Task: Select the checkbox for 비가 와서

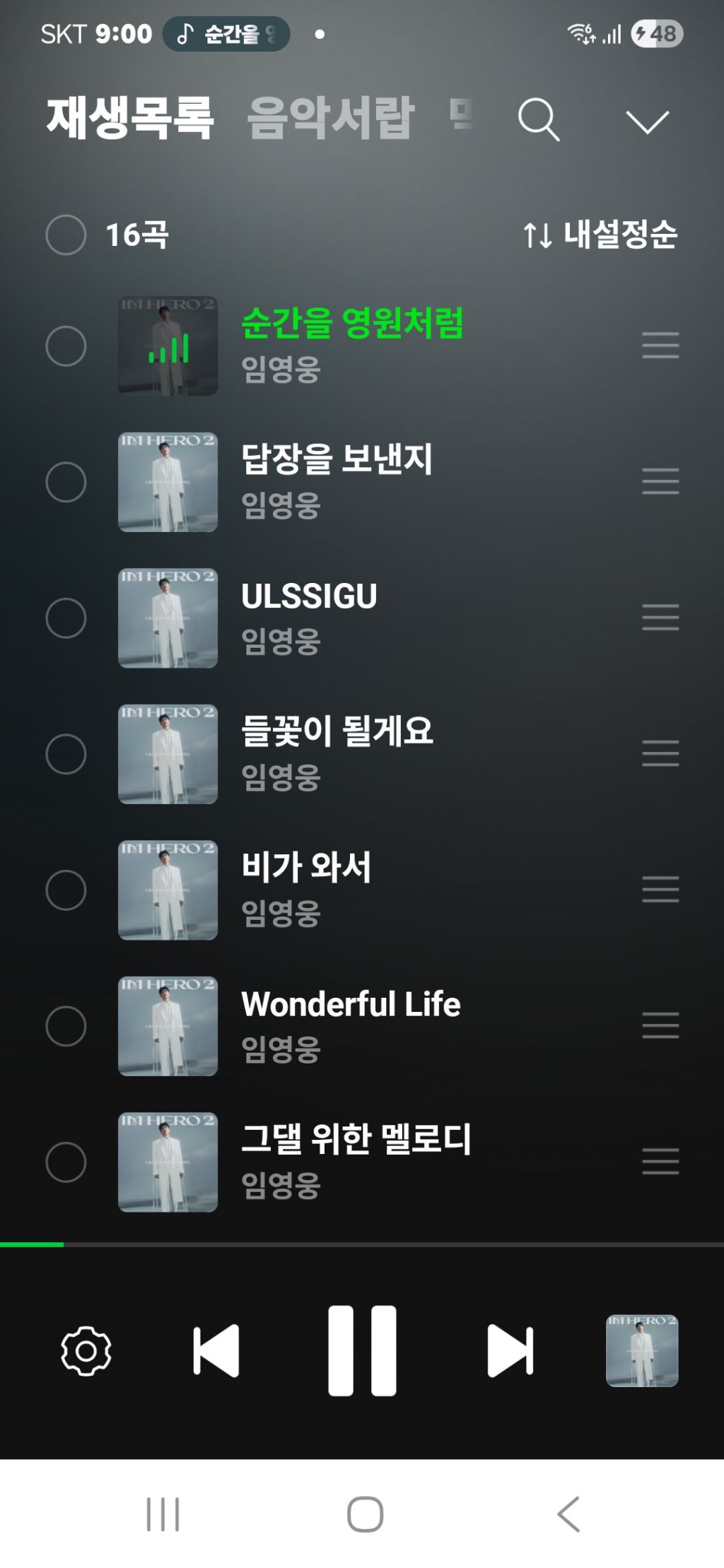Action: click(66, 890)
